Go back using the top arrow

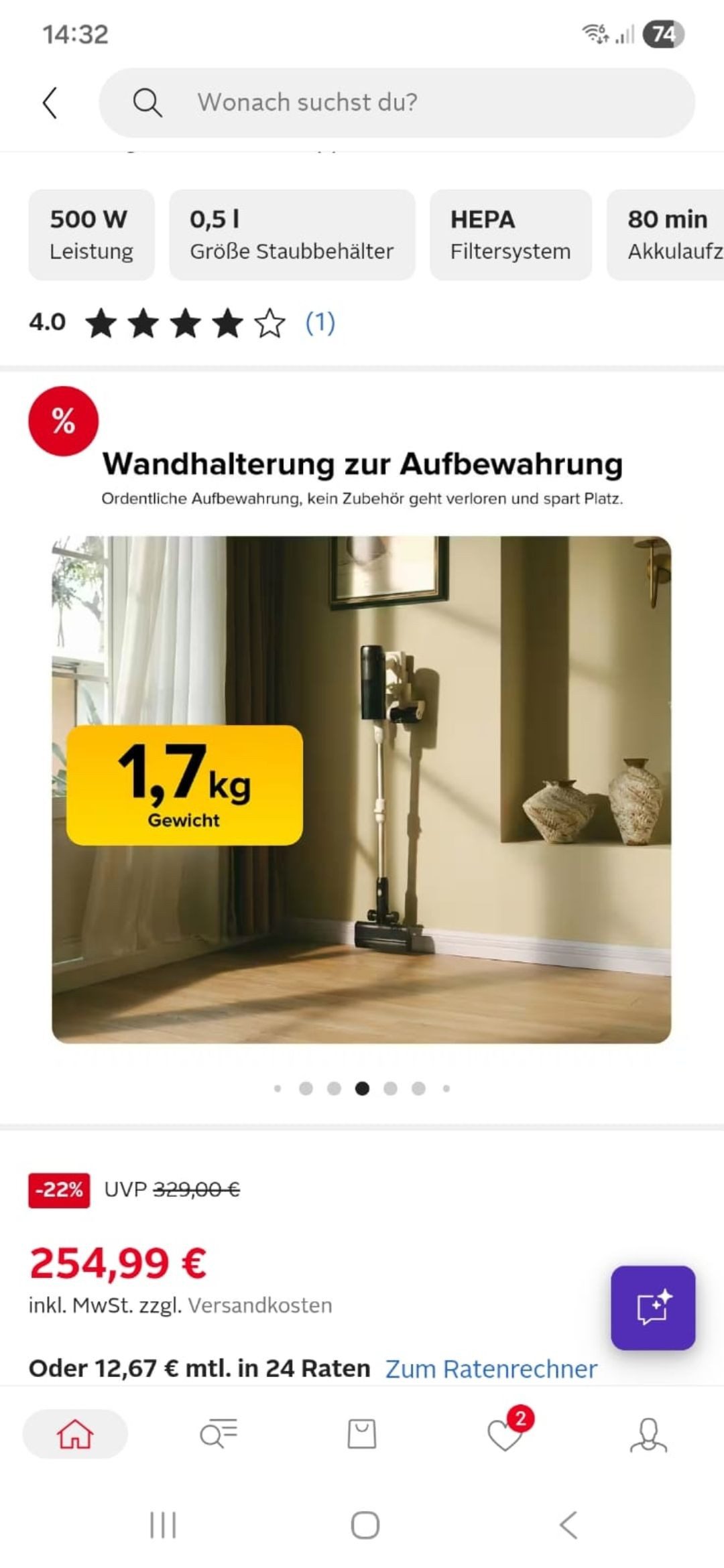coord(50,103)
